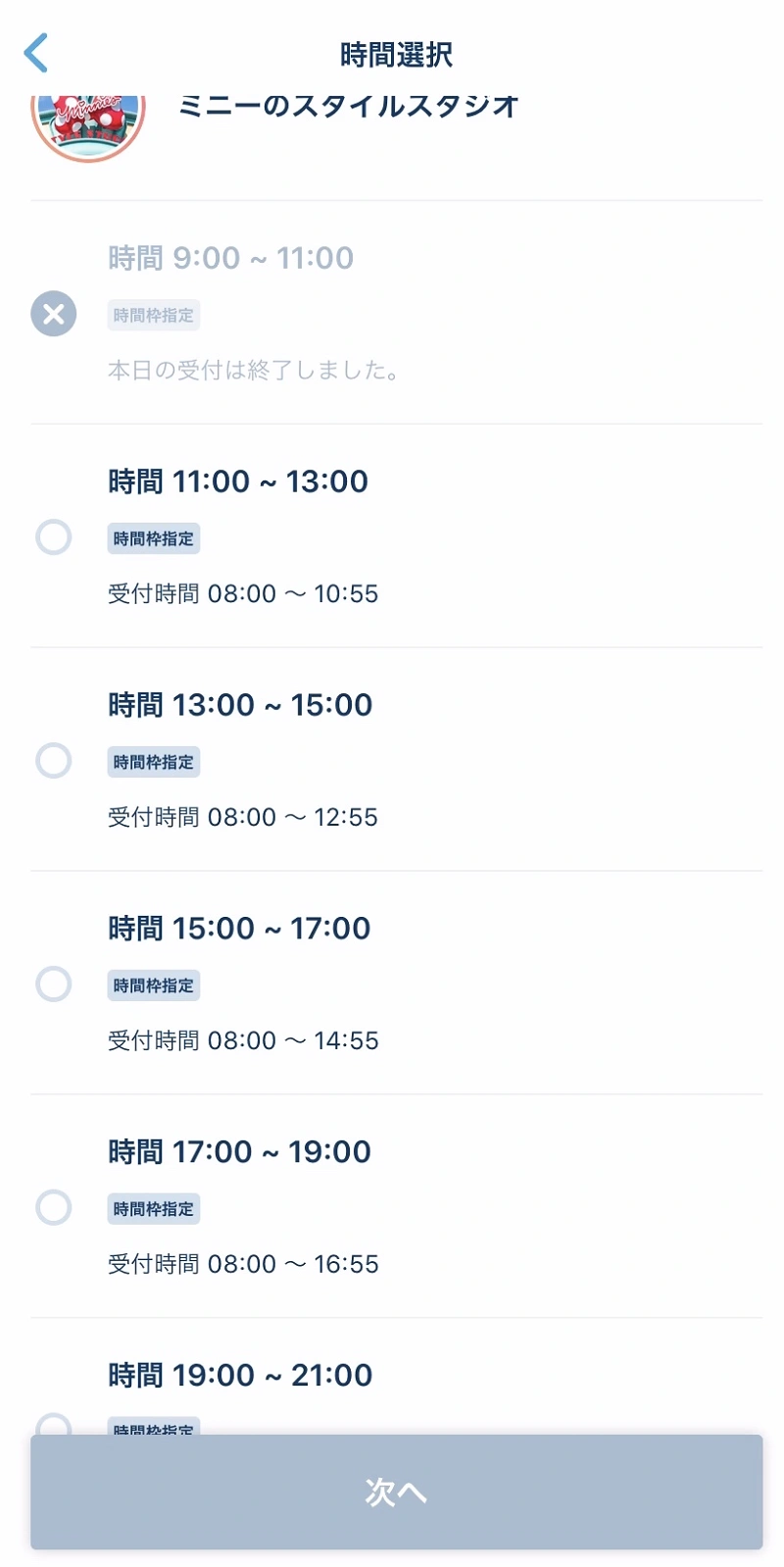Tap the 受付時間 08:00 ~ 10:55 text link
The image size is (784, 1567).
click(242, 593)
